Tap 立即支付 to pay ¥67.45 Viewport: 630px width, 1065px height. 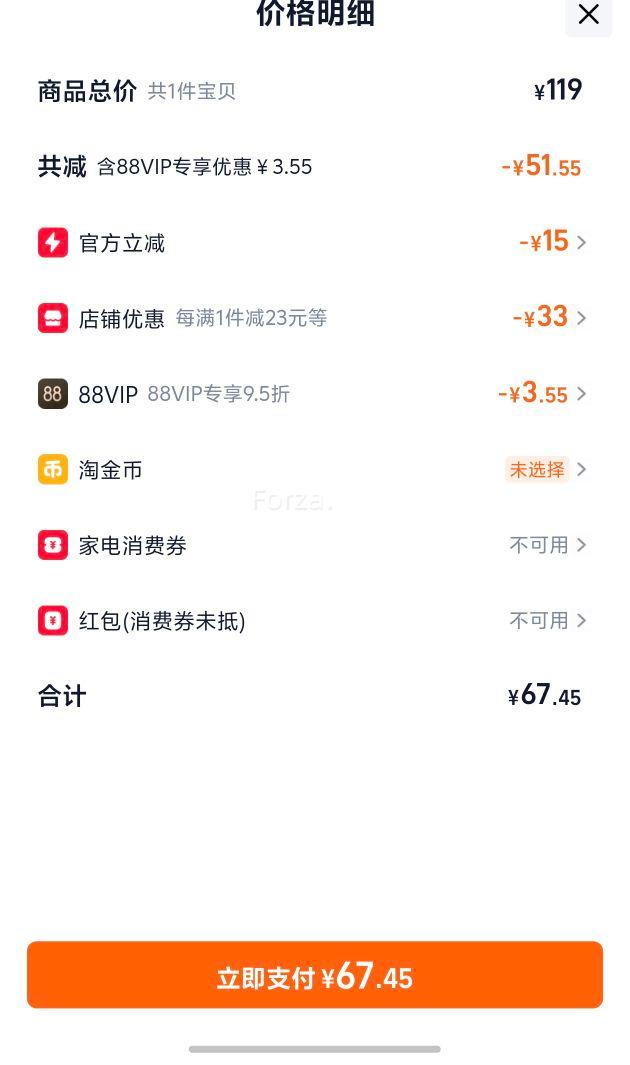(315, 975)
